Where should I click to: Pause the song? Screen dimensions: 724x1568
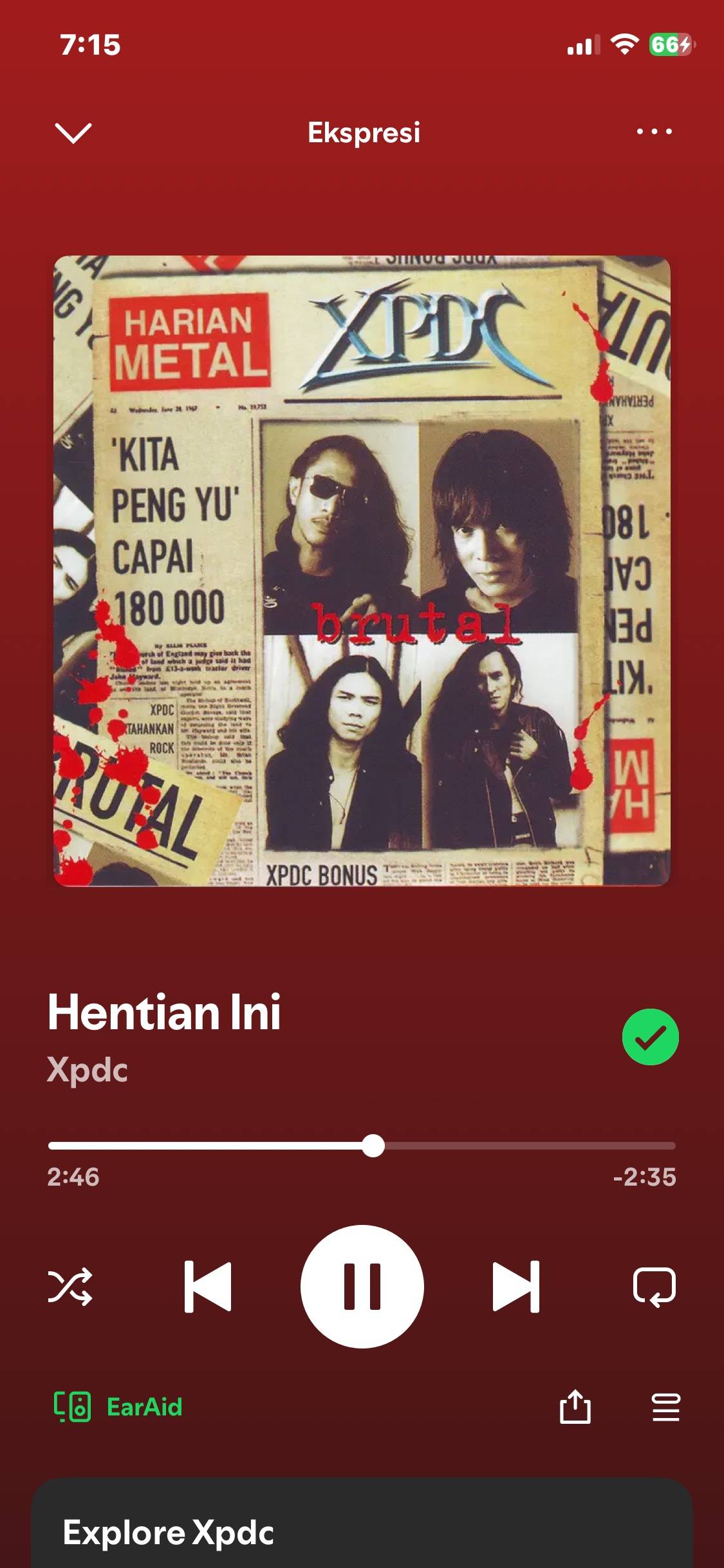[362, 1287]
